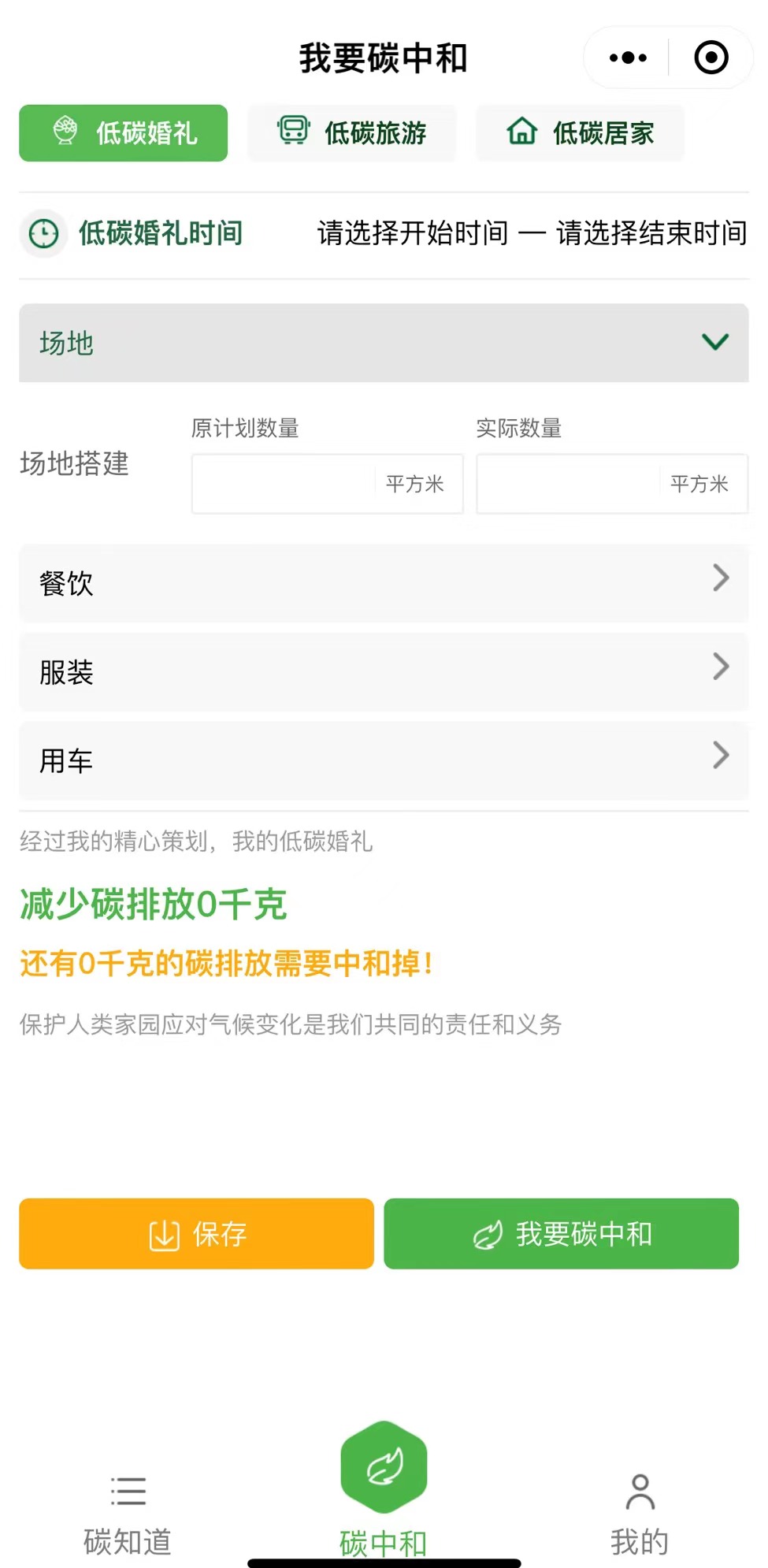
Task: Expand the 用车 section
Action: [x=384, y=760]
